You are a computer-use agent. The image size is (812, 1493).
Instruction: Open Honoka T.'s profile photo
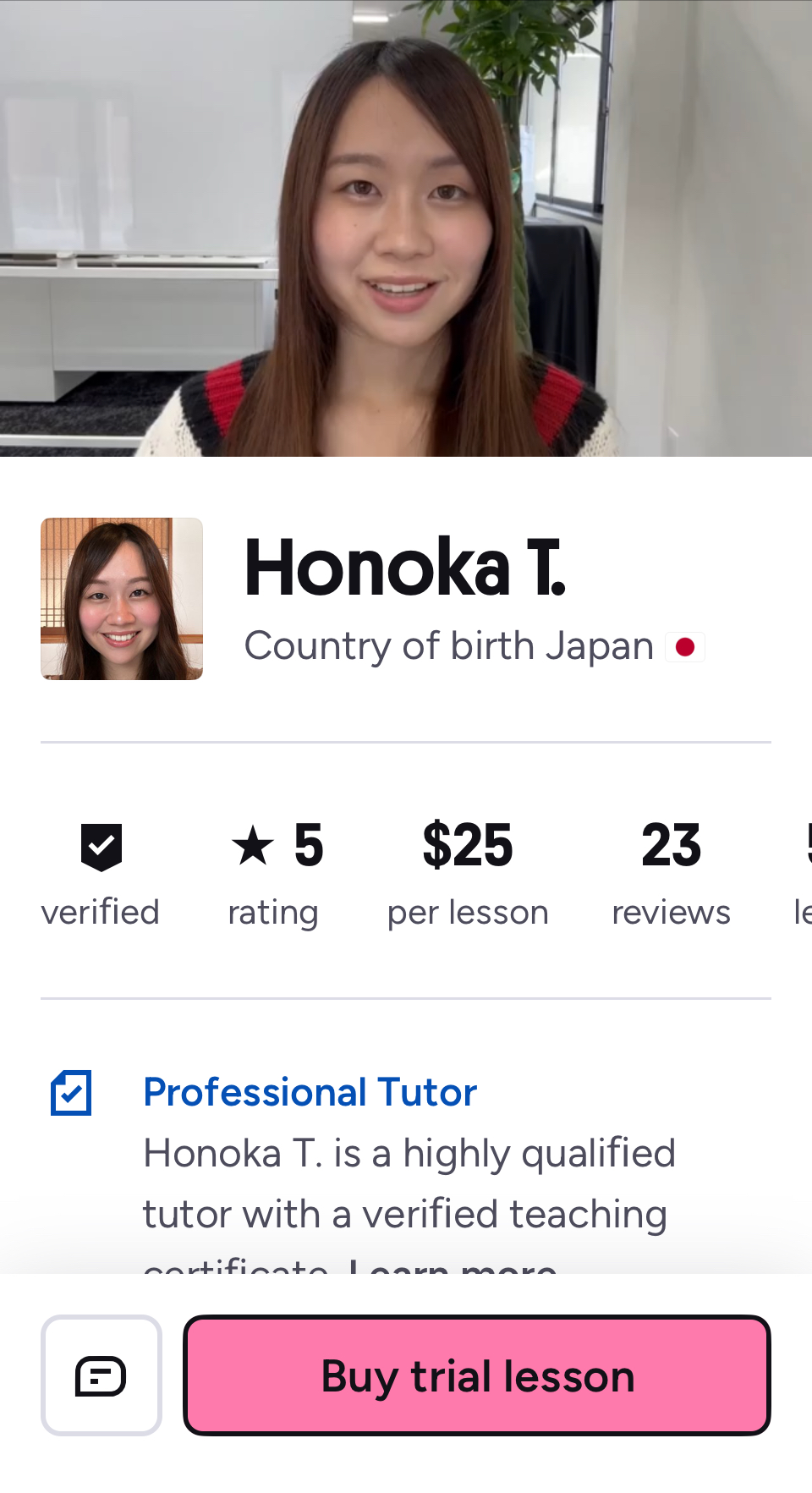click(122, 599)
